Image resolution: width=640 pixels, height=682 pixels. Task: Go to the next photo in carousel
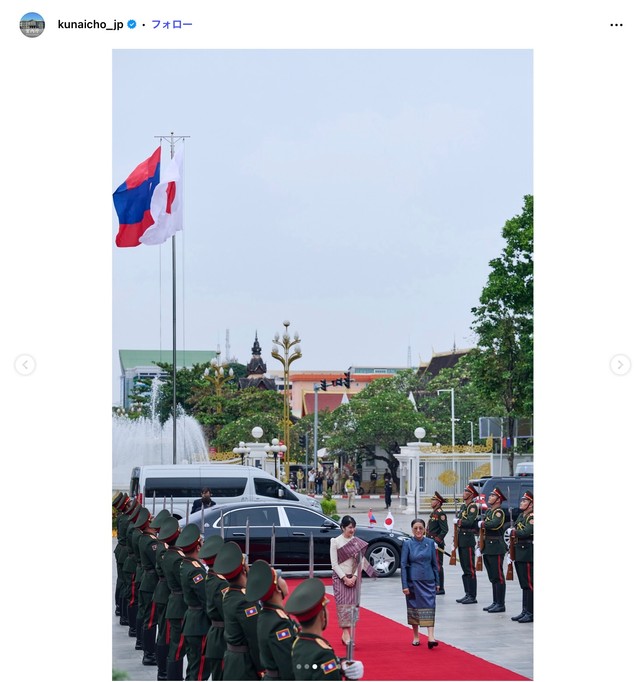point(620,365)
